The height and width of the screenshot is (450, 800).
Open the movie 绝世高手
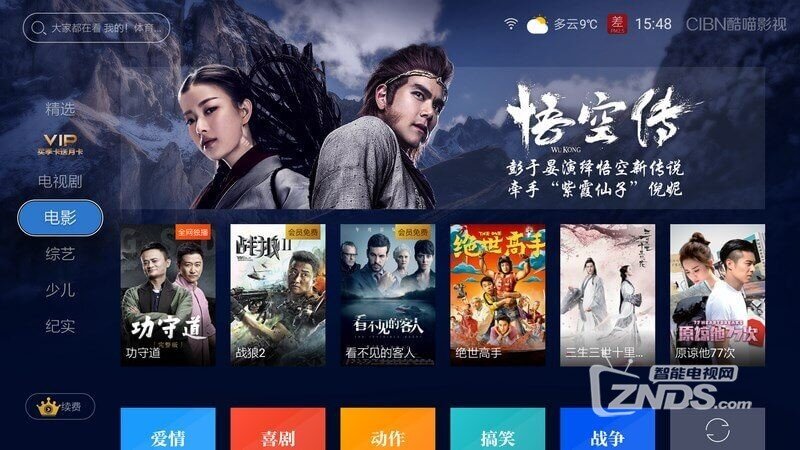[497, 294]
